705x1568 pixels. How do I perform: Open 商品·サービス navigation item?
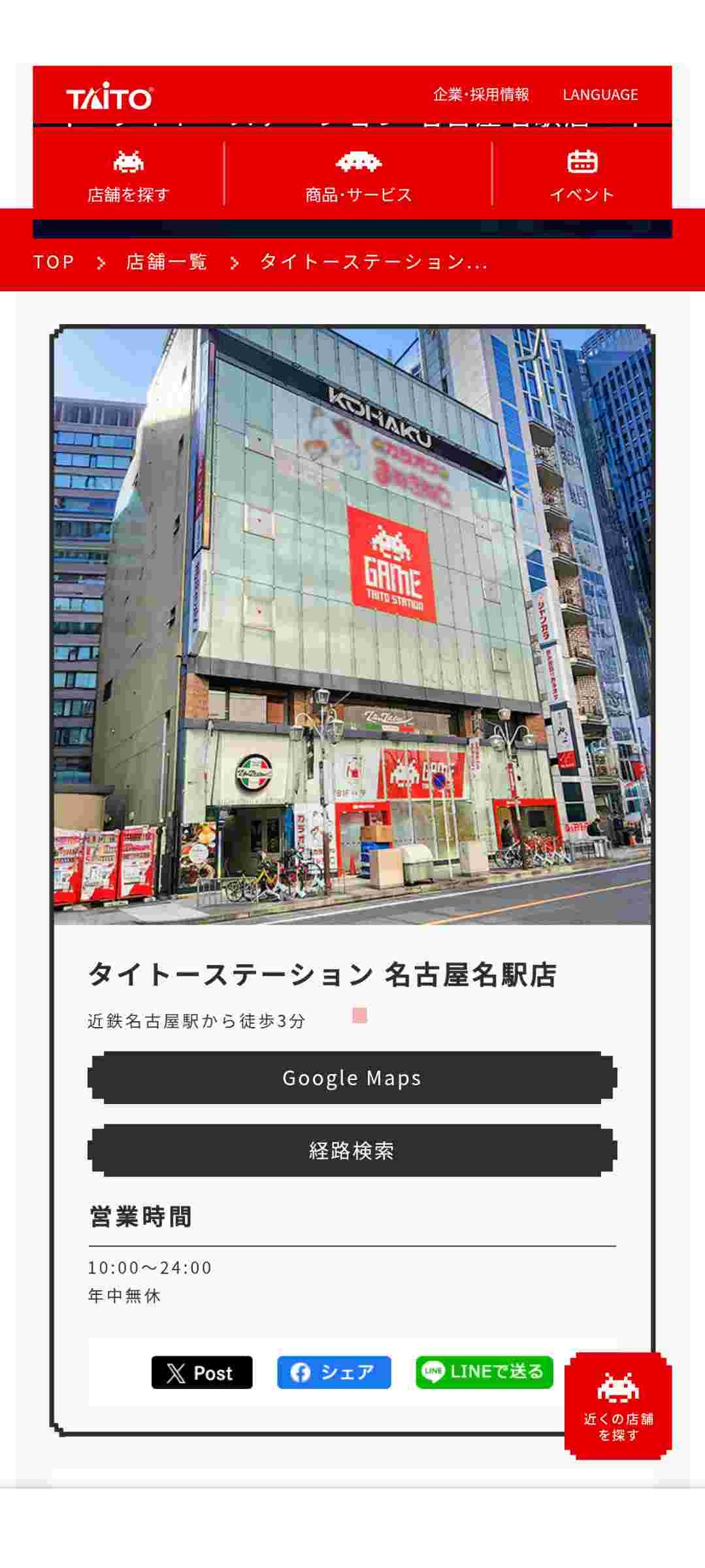tap(358, 175)
